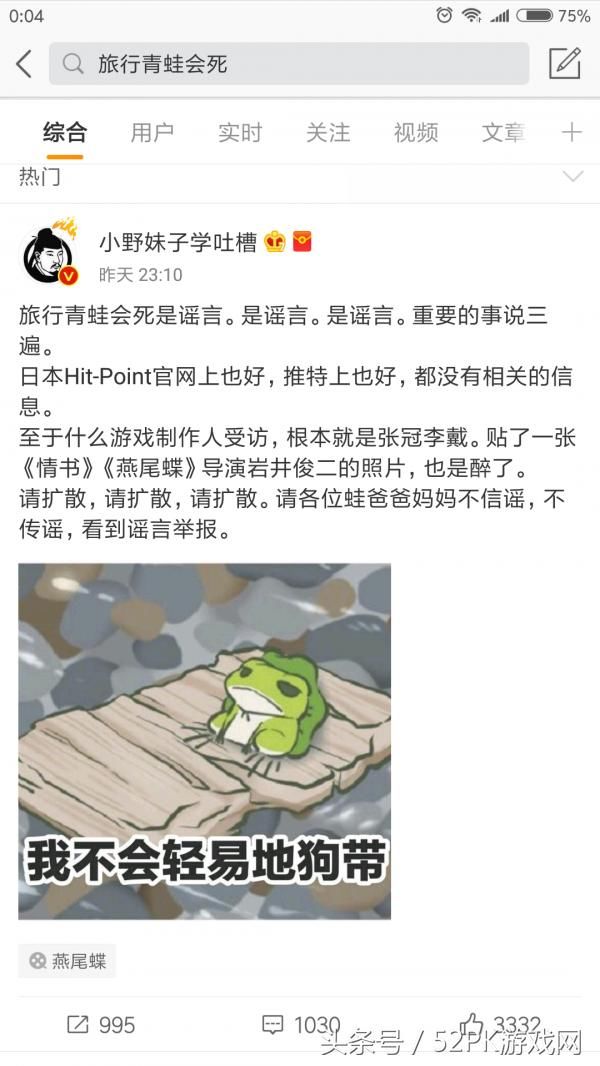This screenshot has height=1066, width=600.
Task: Open the 文章 tab
Action: tap(504, 133)
